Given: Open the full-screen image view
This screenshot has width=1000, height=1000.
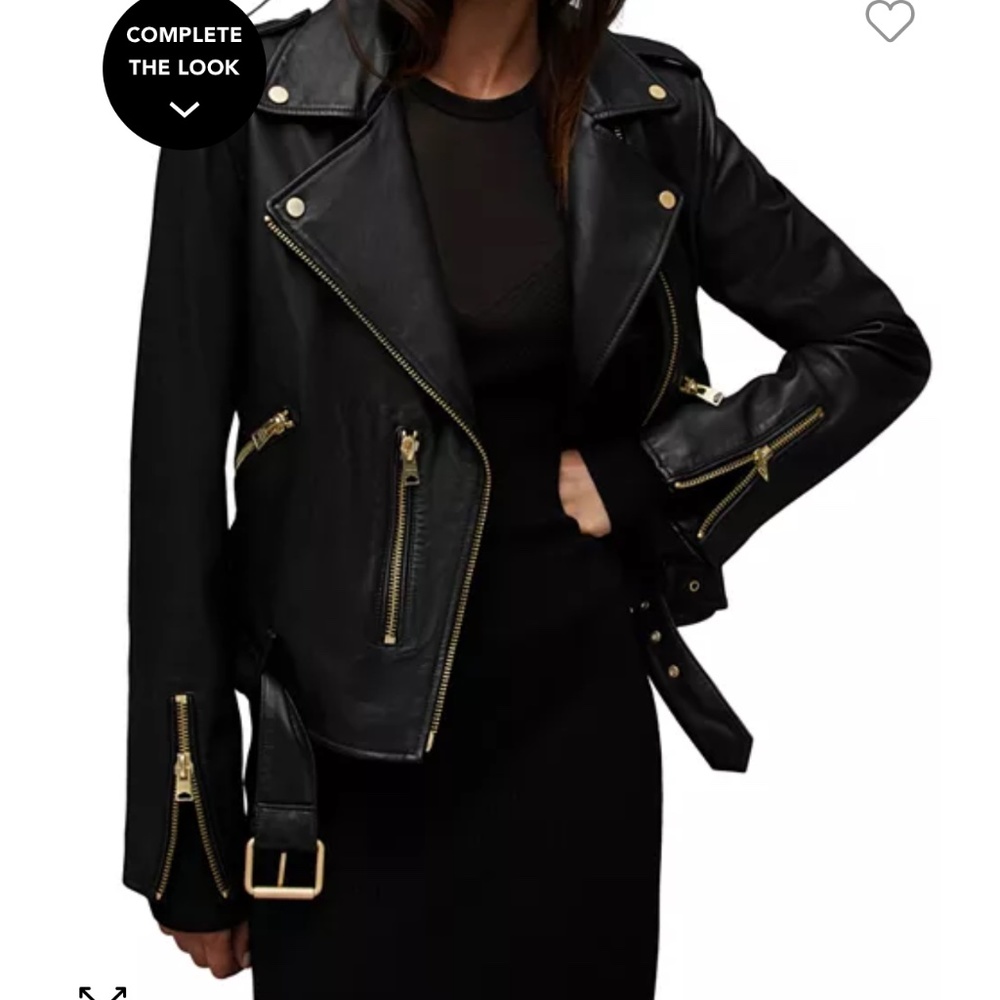Looking at the screenshot, I should point(103,992).
